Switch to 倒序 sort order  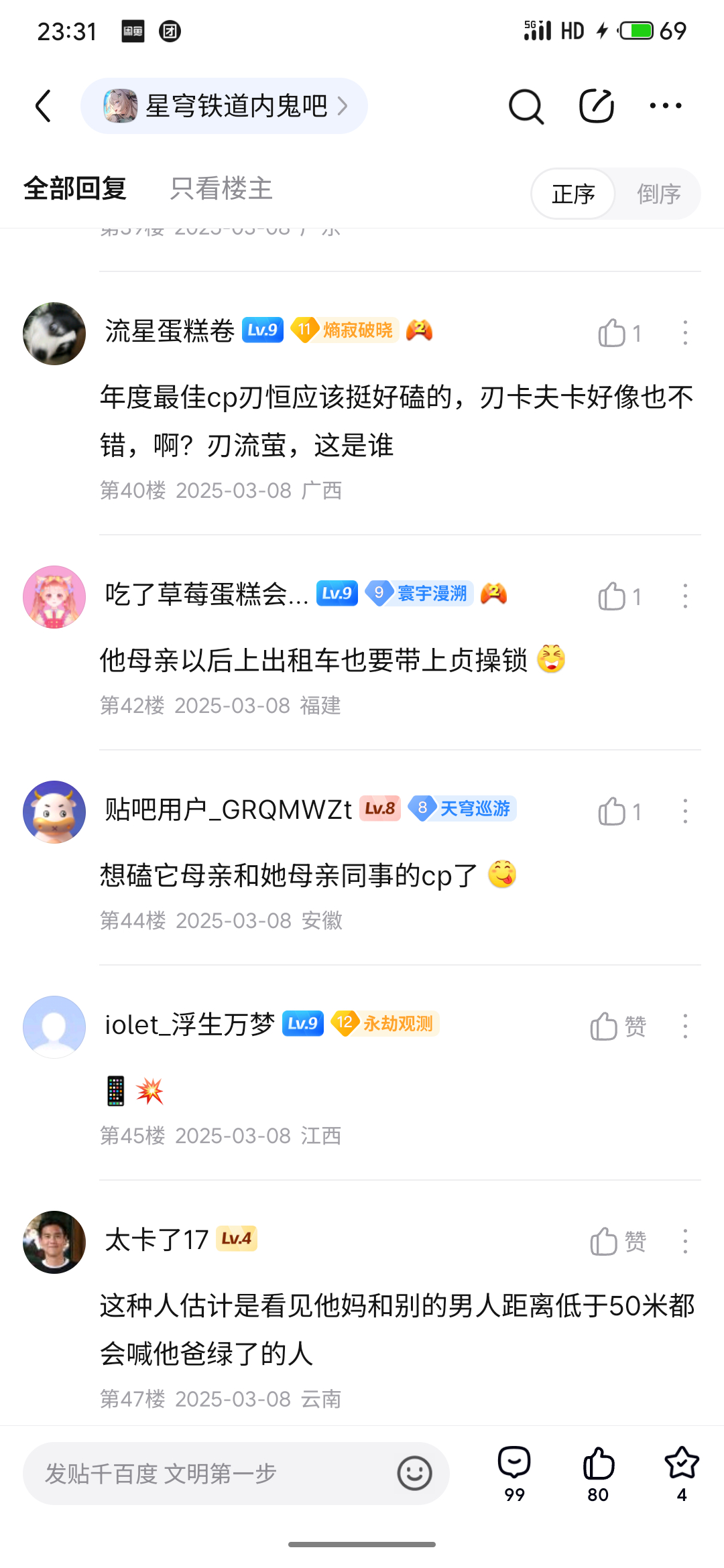tap(658, 194)
